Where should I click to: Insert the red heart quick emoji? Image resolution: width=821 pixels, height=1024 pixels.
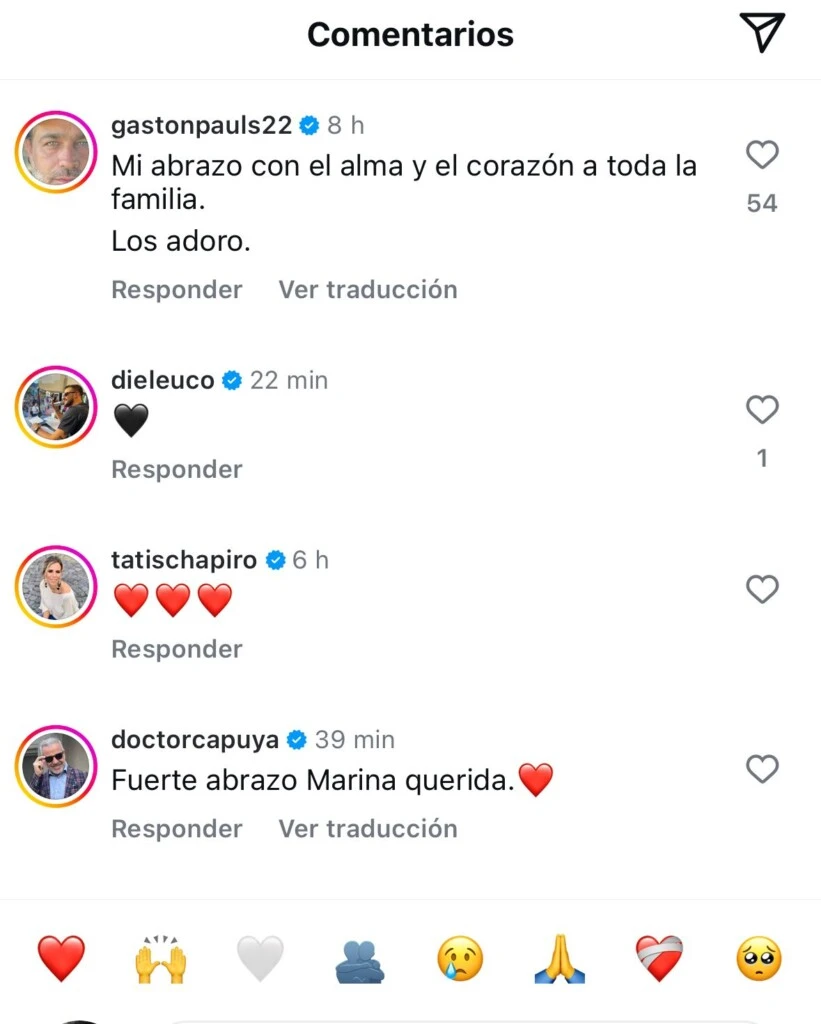click(x=61, y=959)
